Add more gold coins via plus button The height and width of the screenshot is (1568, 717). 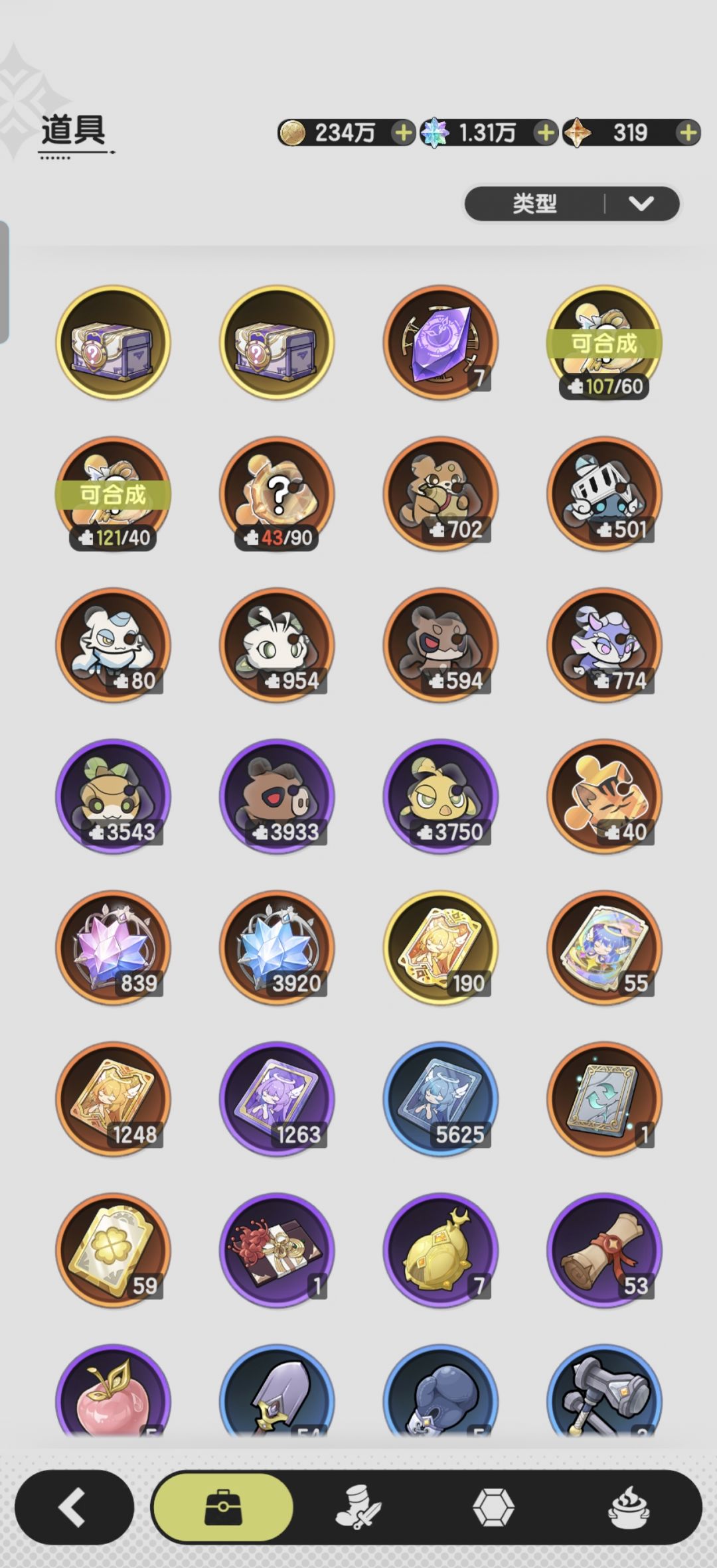(402, 133)
